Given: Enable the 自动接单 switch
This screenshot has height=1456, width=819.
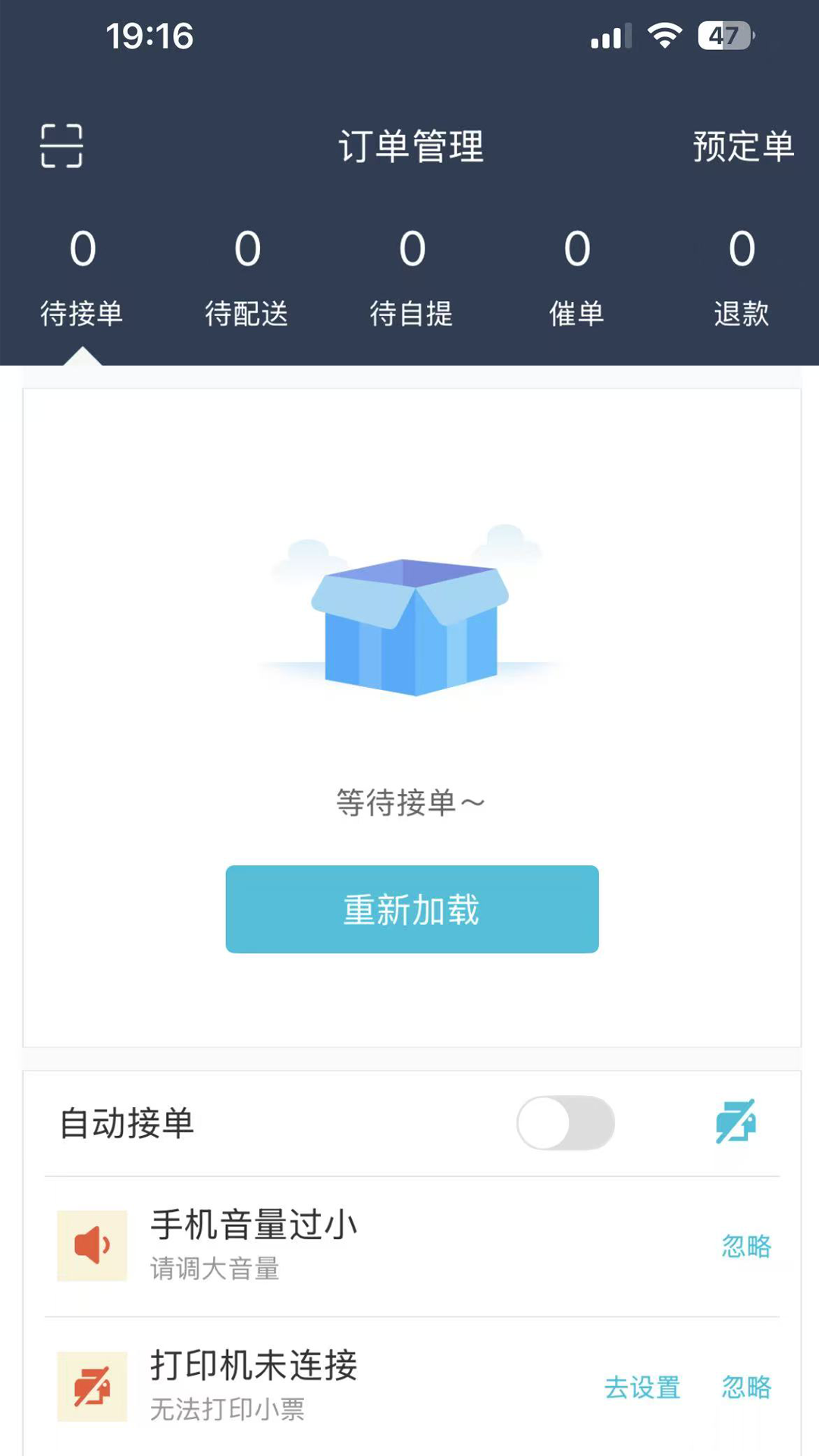Looking at the screenshot, I should pos(566,1123).
